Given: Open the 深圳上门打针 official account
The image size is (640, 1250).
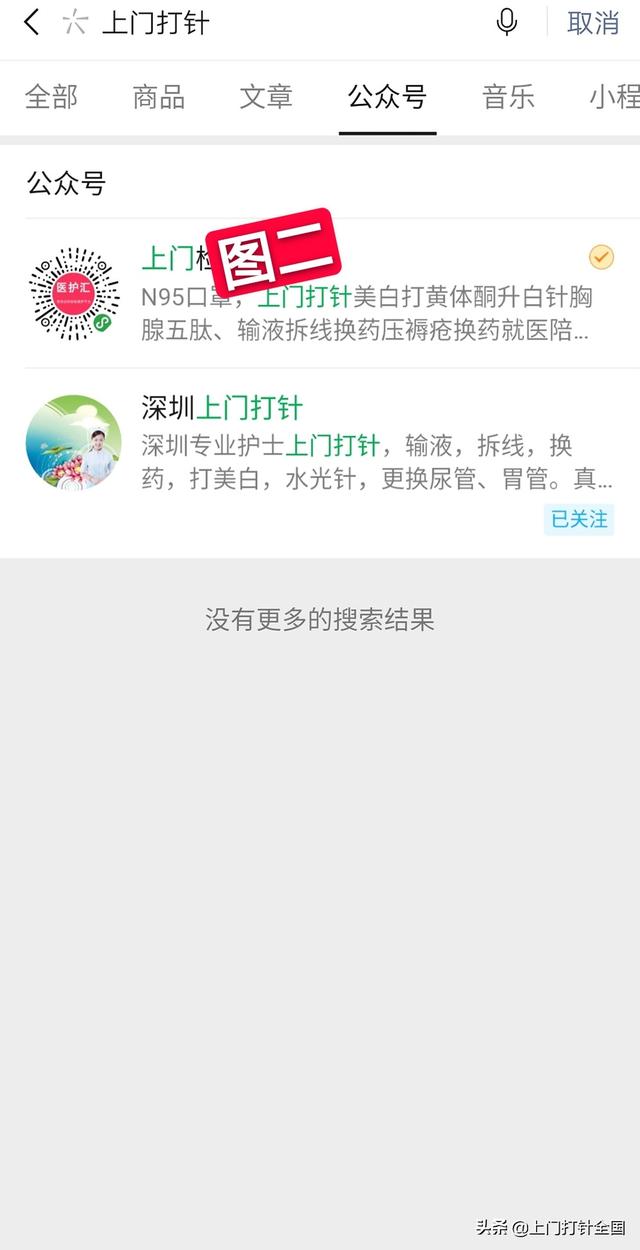Looking at the screenshot, I should (x=320, y=462).
